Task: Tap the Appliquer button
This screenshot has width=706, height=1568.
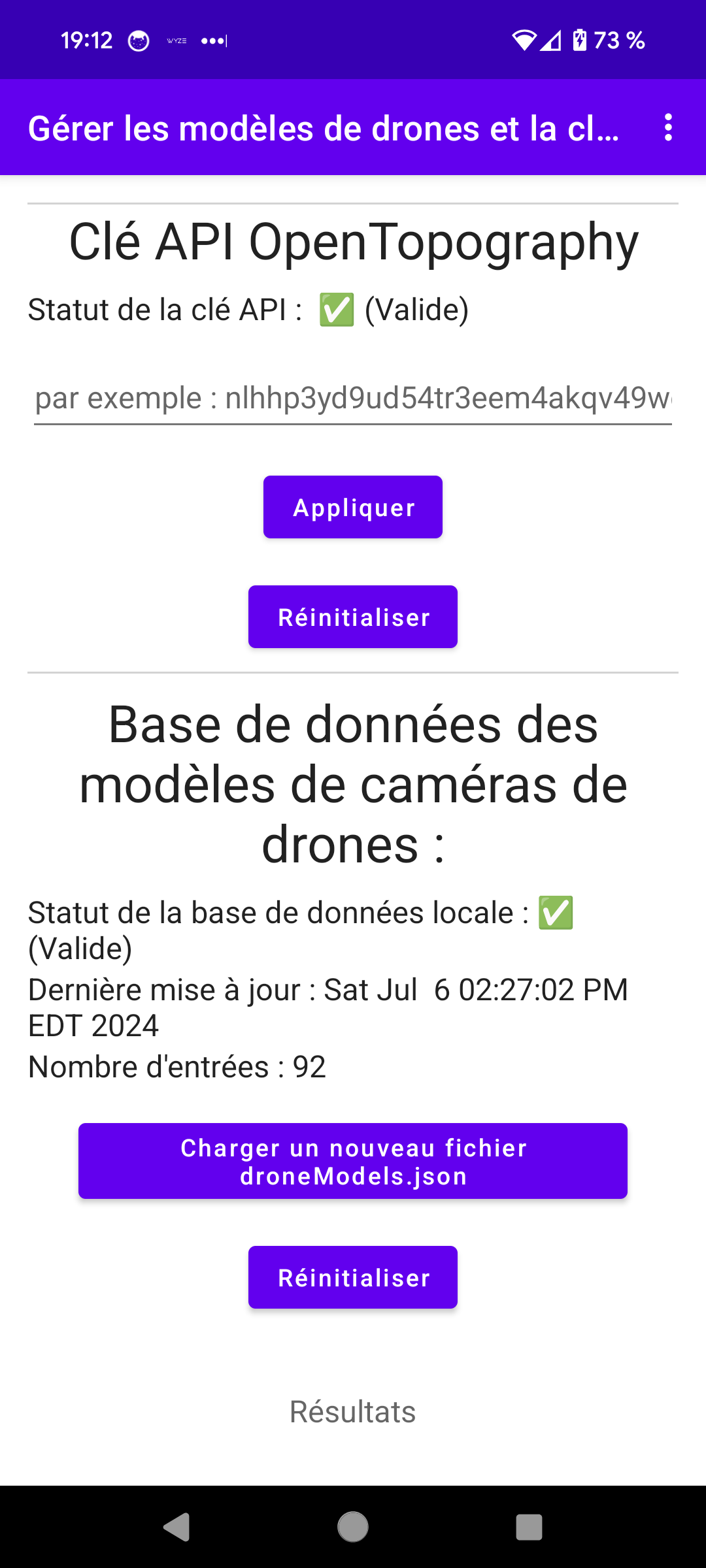Action: 353,507
